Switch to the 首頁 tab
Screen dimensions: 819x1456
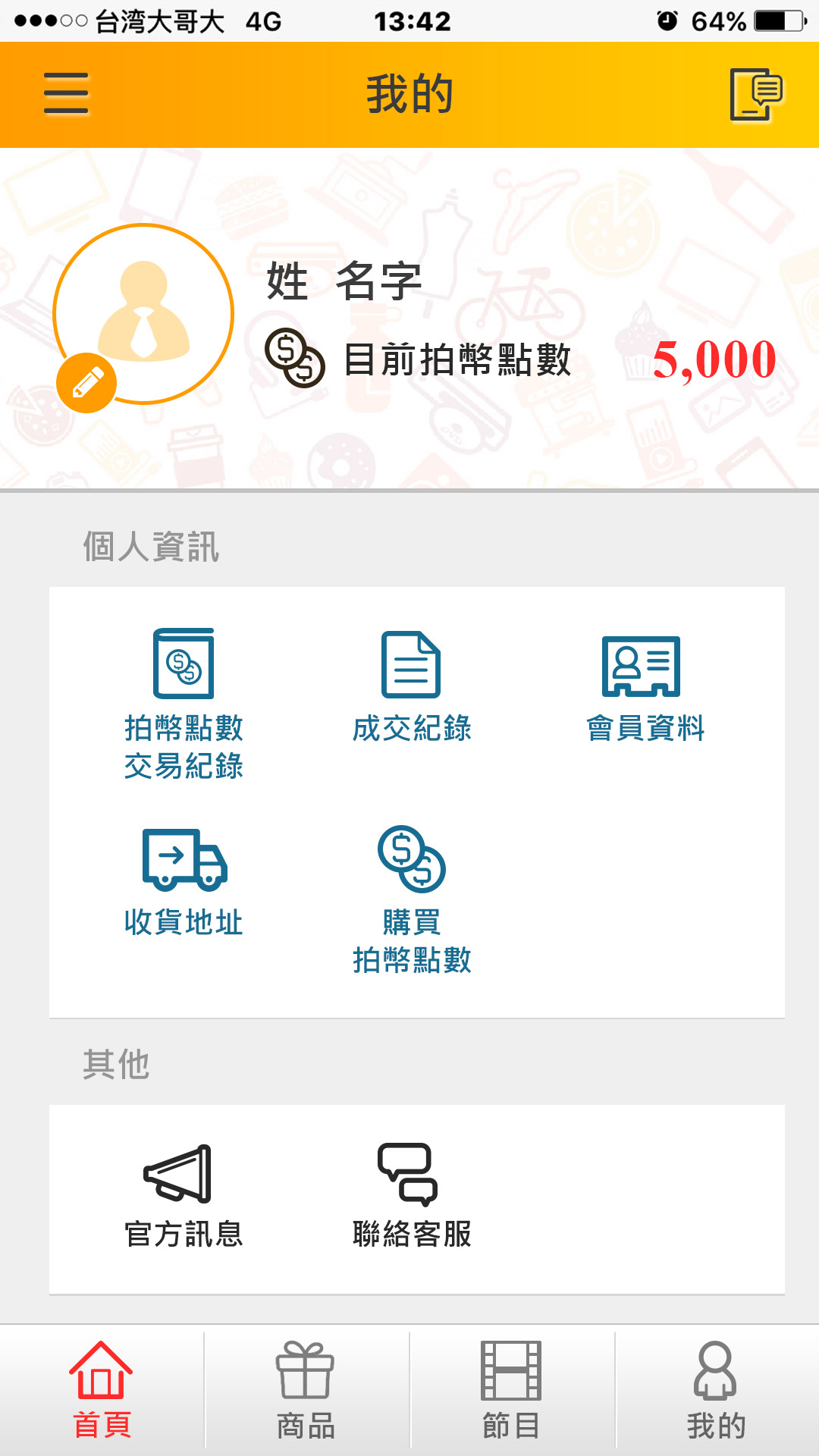(102, 1391)
